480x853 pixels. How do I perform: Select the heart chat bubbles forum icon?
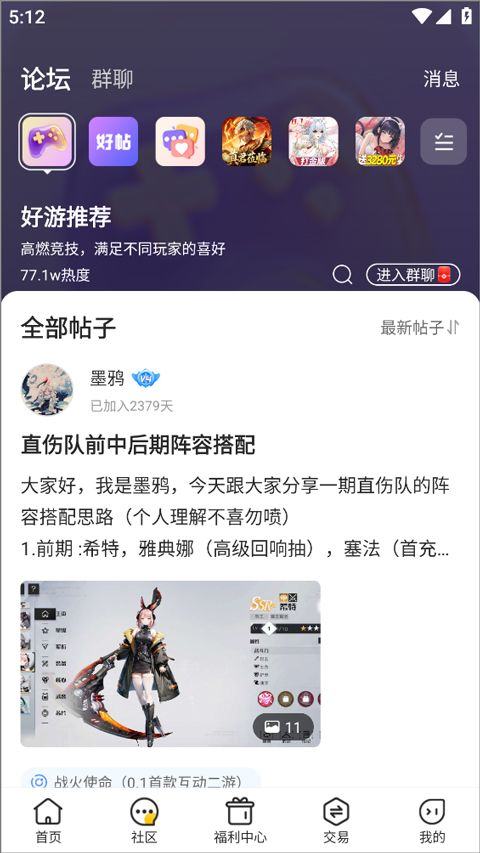click(x=180, y=141)
